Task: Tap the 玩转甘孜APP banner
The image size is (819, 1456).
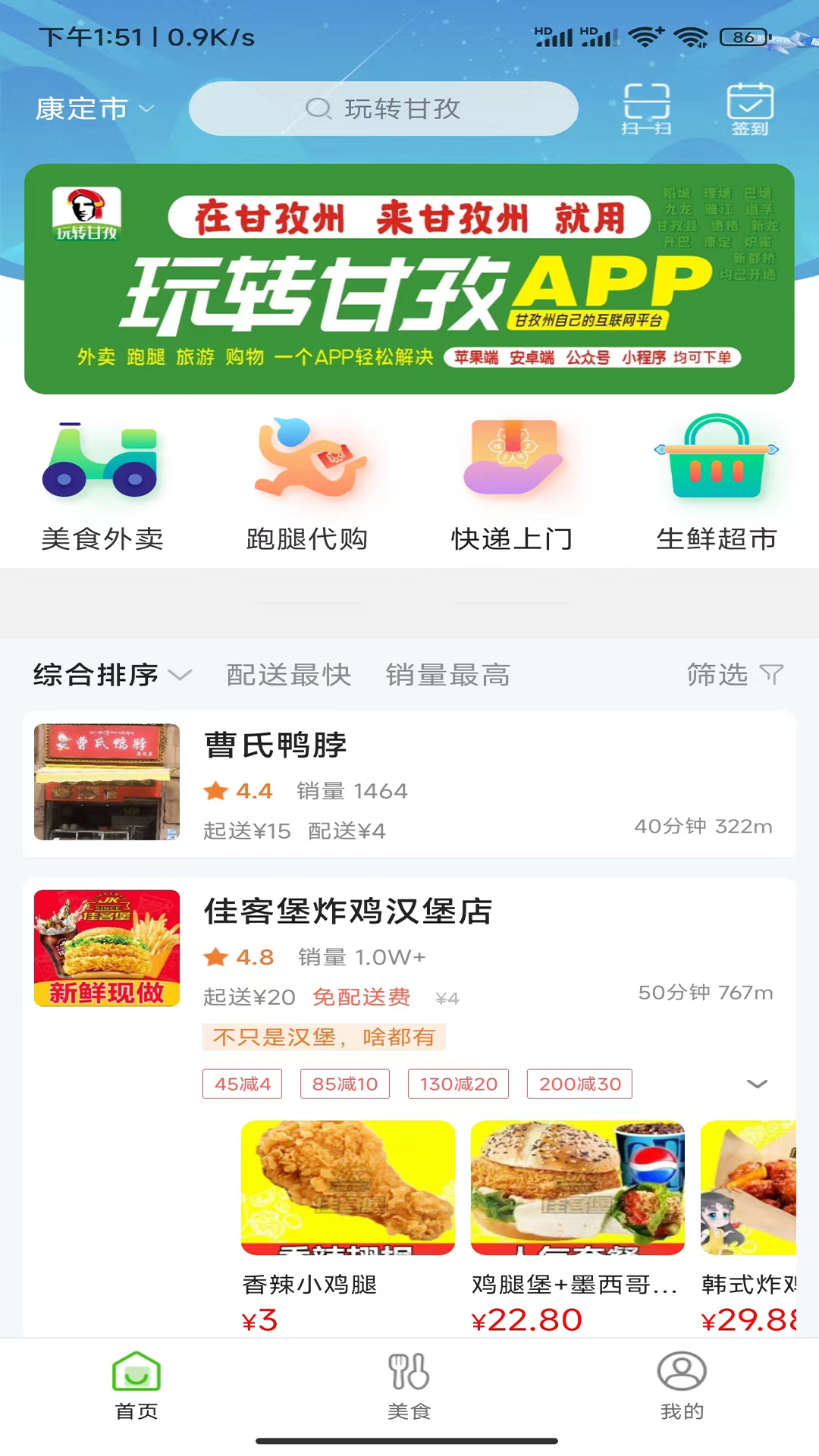Action: 409,279
